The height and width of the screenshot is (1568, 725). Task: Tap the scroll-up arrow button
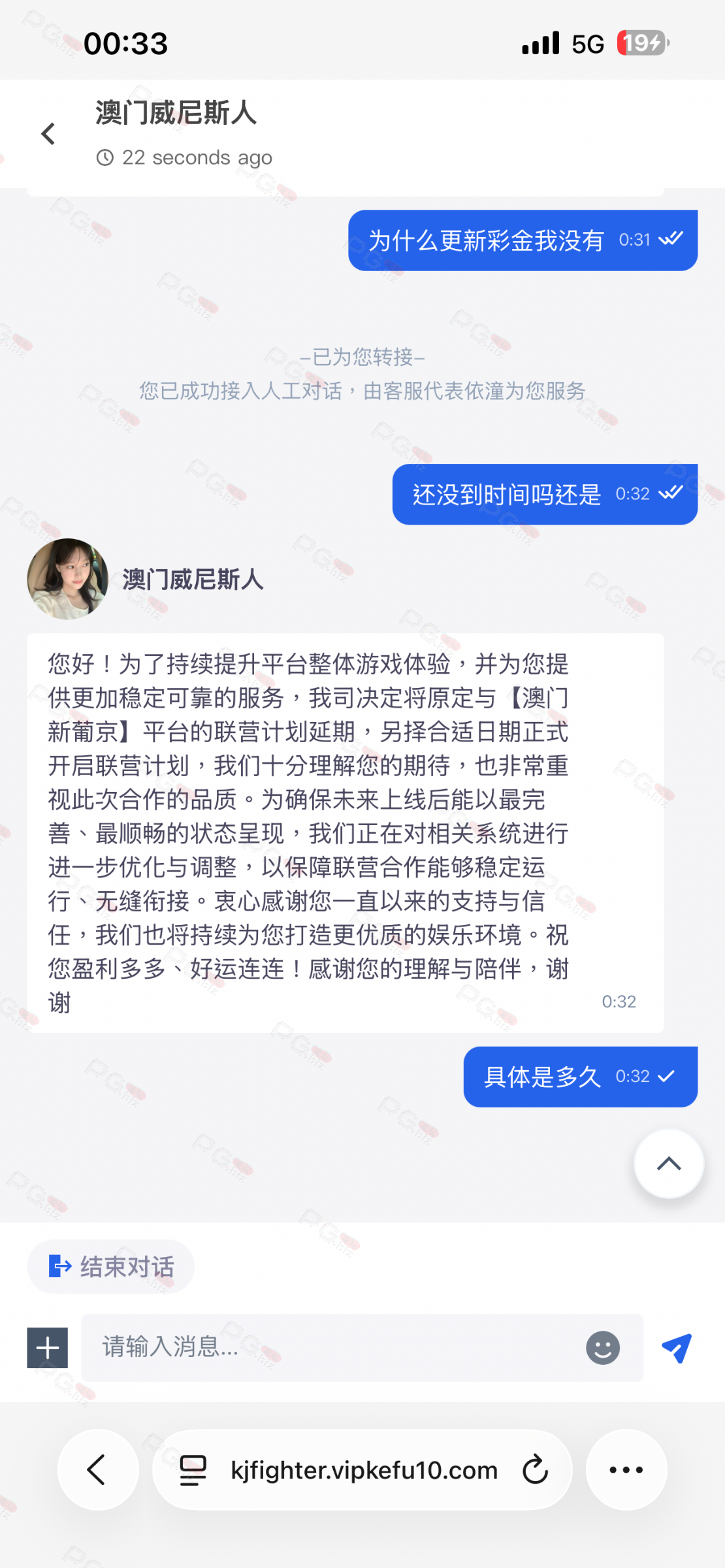point(668,1164)
